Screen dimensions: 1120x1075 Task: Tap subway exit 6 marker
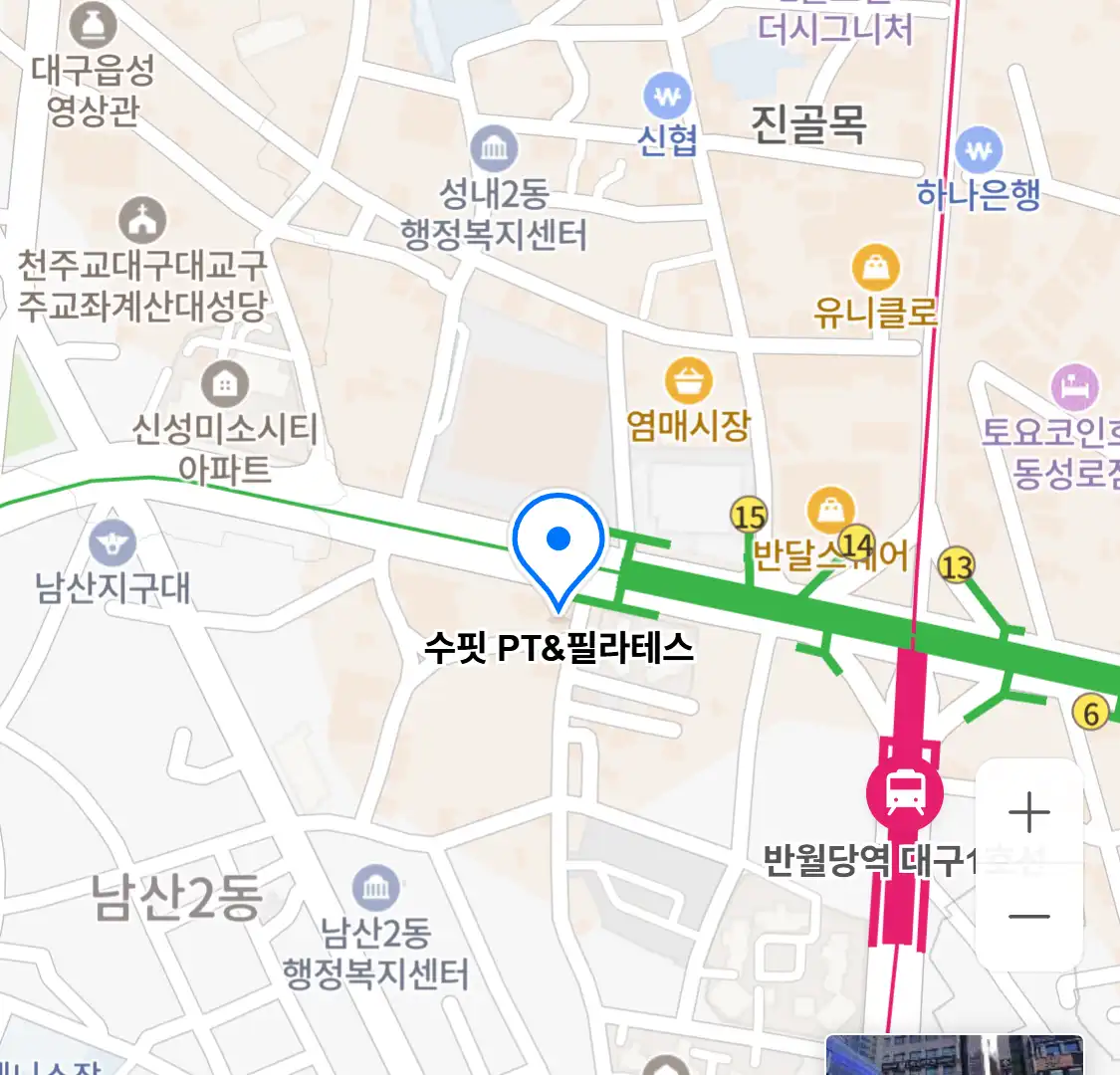click(x=1091, y=713)
